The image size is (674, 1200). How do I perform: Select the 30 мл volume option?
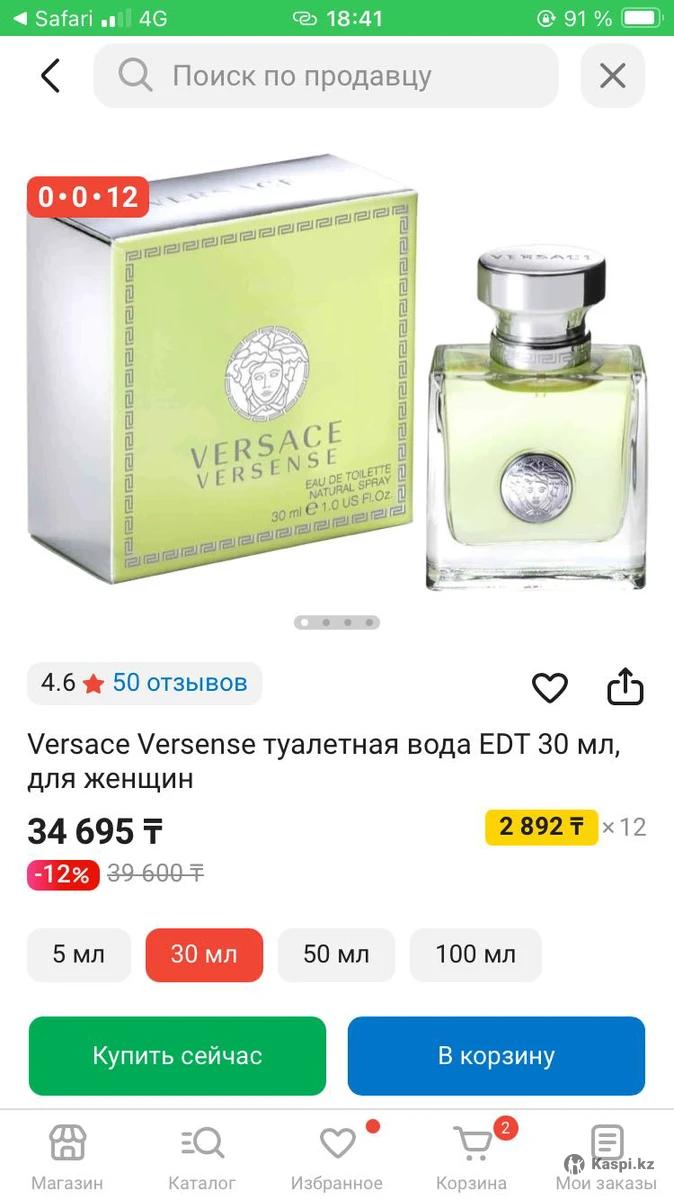(x=204, y=954)
